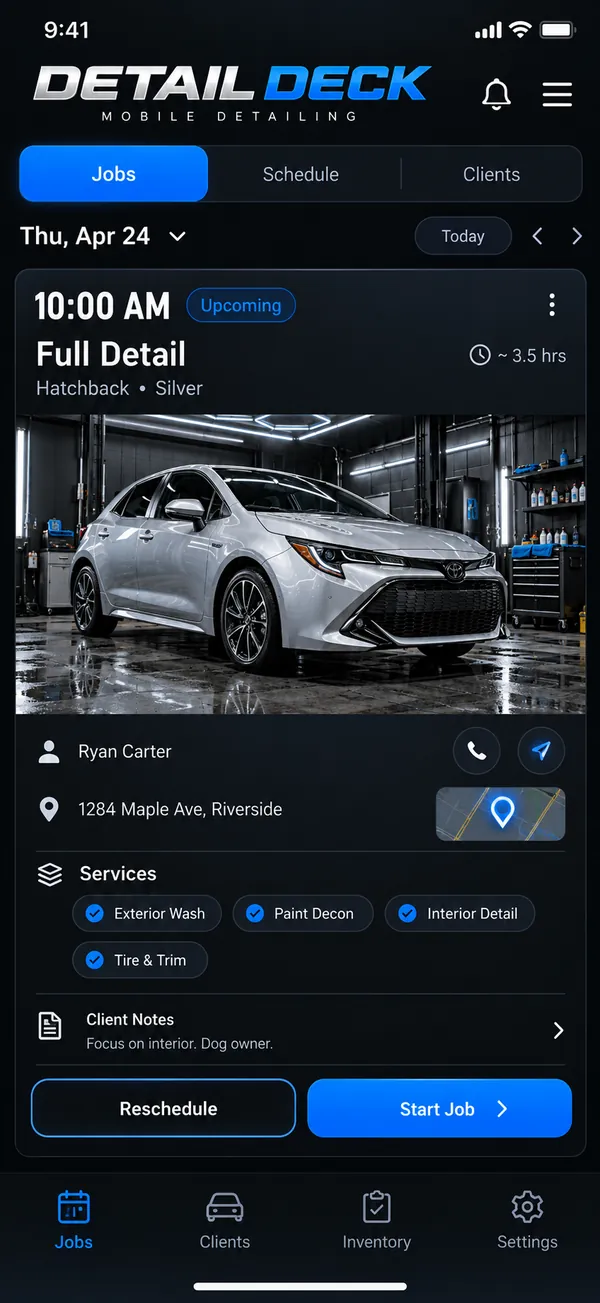The height and width of the screenshot is (1303, 600).
Task: Call Ryan Carter
Action: 477,751
